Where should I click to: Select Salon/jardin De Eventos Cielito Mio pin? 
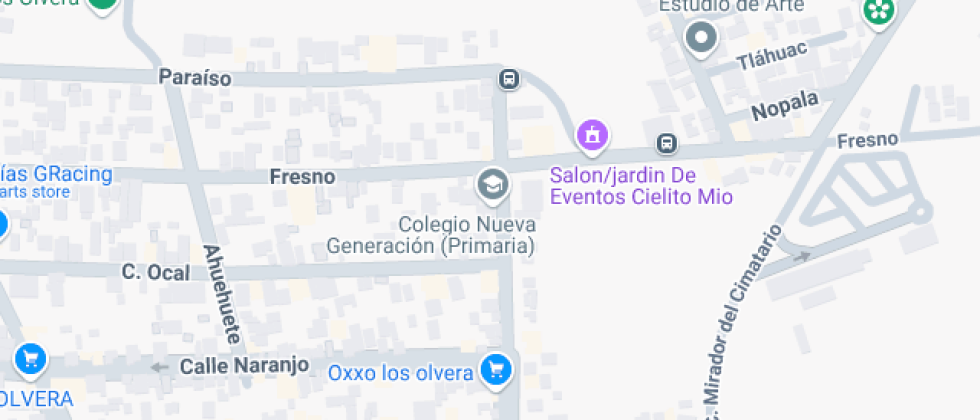tap(593, 135)
